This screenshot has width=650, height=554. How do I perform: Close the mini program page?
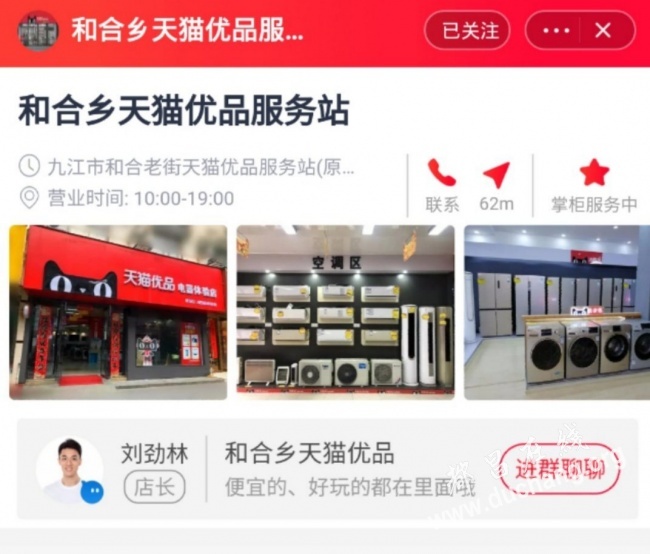click(x=603, y=31)
